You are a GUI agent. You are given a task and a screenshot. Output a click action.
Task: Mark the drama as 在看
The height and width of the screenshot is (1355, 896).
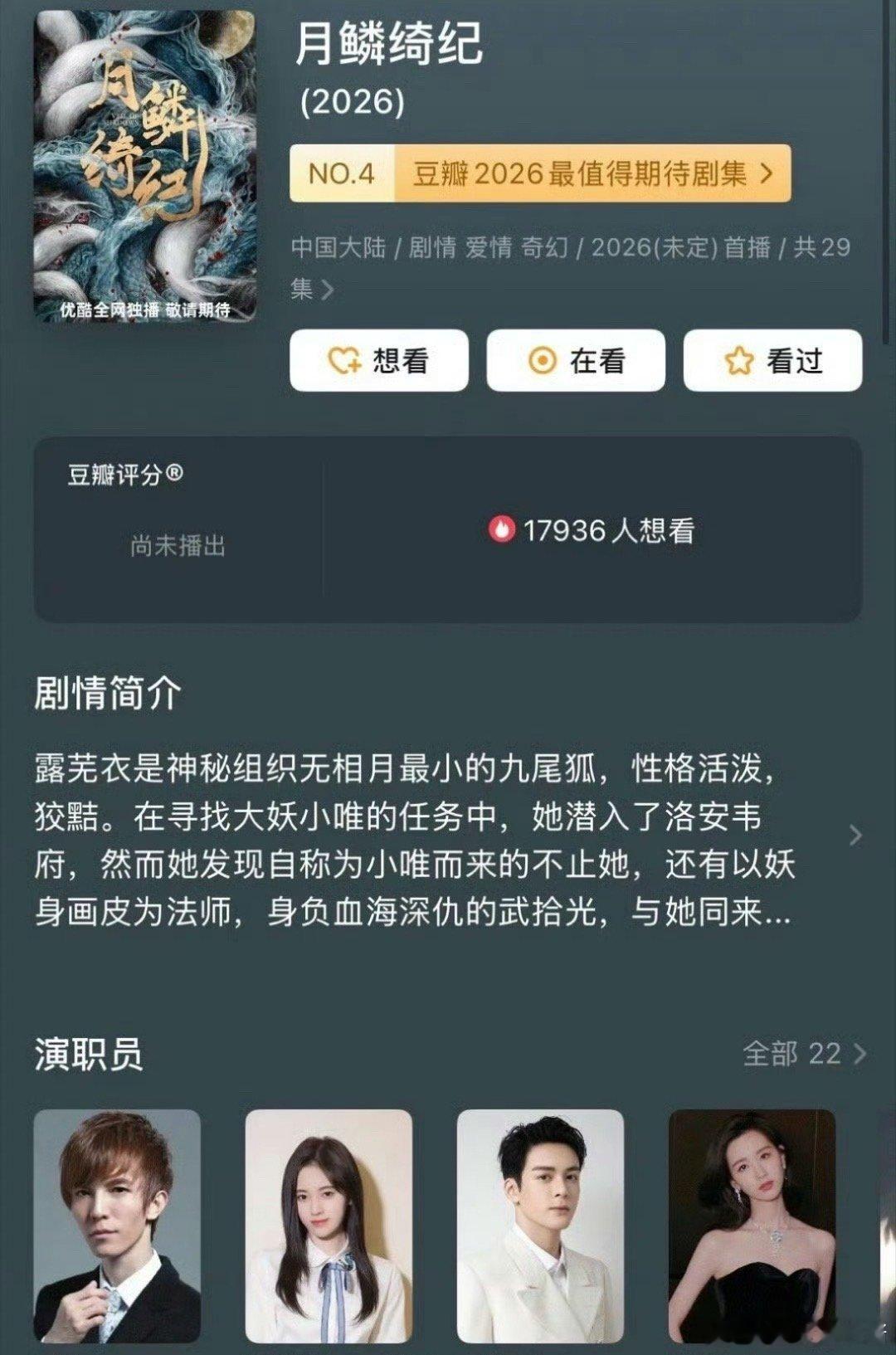click(x=576, y=359)
